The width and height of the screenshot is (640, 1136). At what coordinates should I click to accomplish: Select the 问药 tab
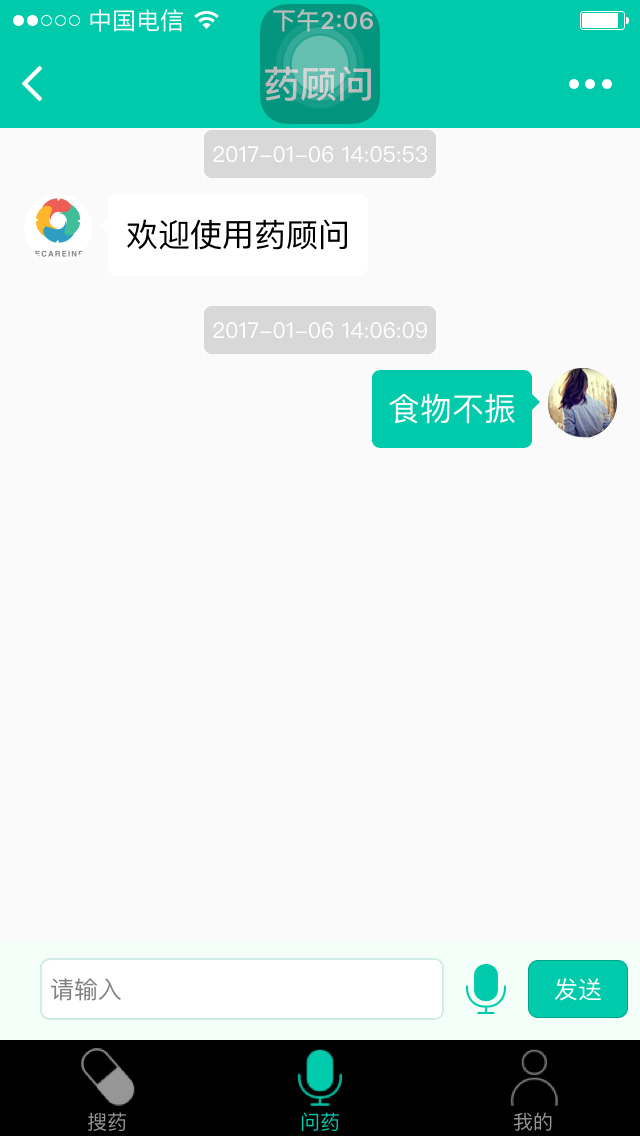(320, 1090)
